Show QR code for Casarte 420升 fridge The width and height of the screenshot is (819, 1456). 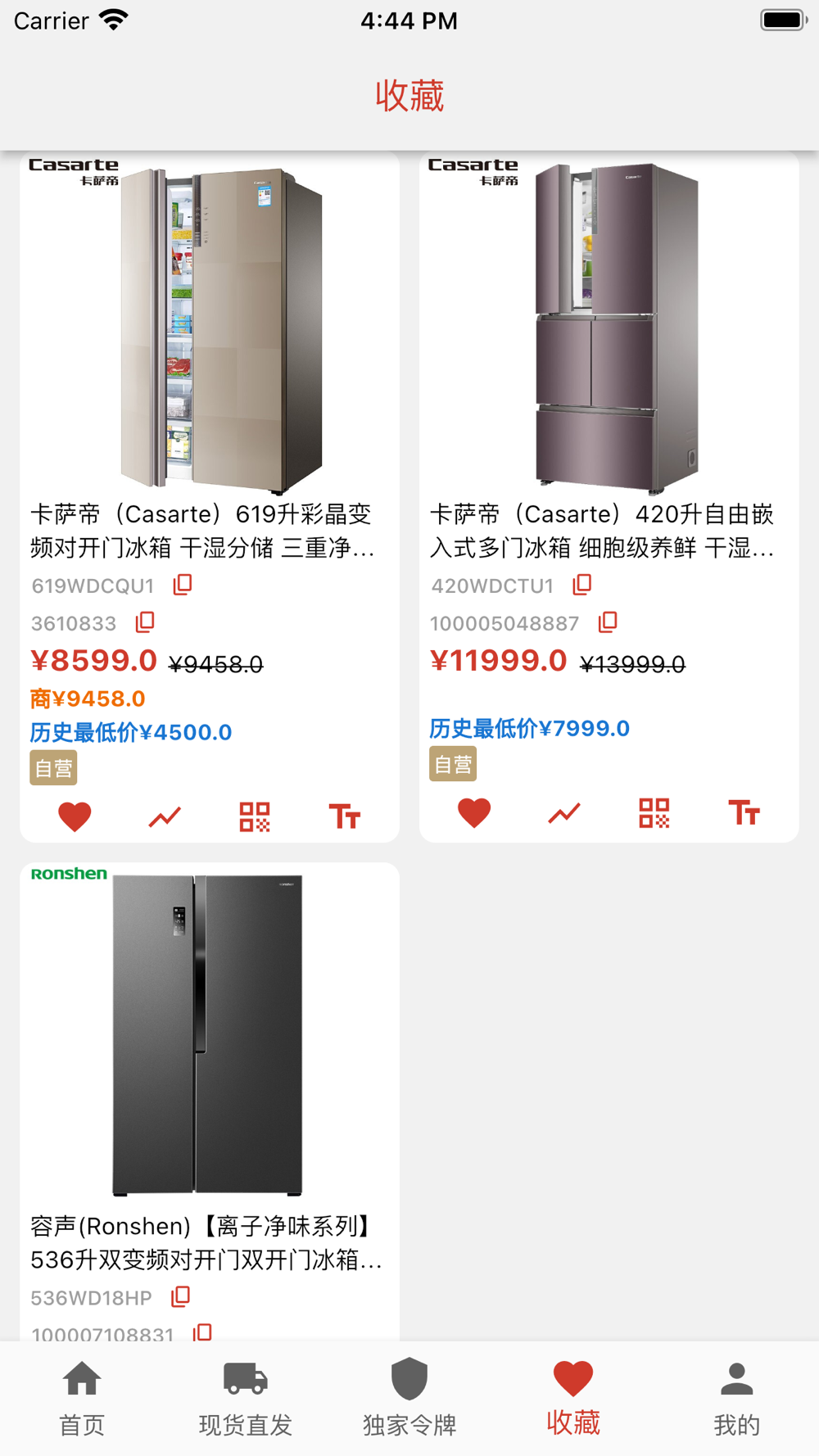tap(654, 813)
